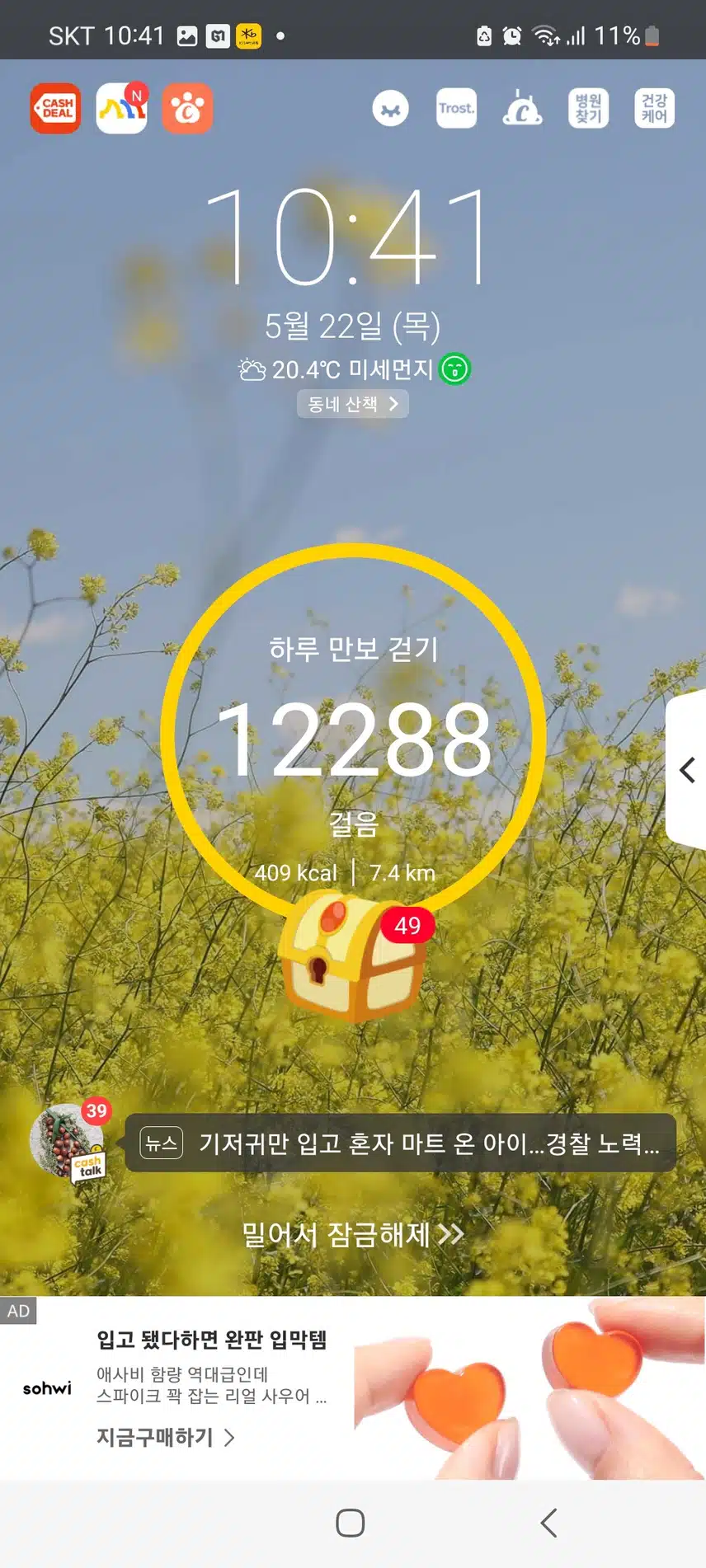Open the sohwi gummy ad image
Image resolution: width=706 pixels, height=1568 pixels.
tap(529, 1388)
